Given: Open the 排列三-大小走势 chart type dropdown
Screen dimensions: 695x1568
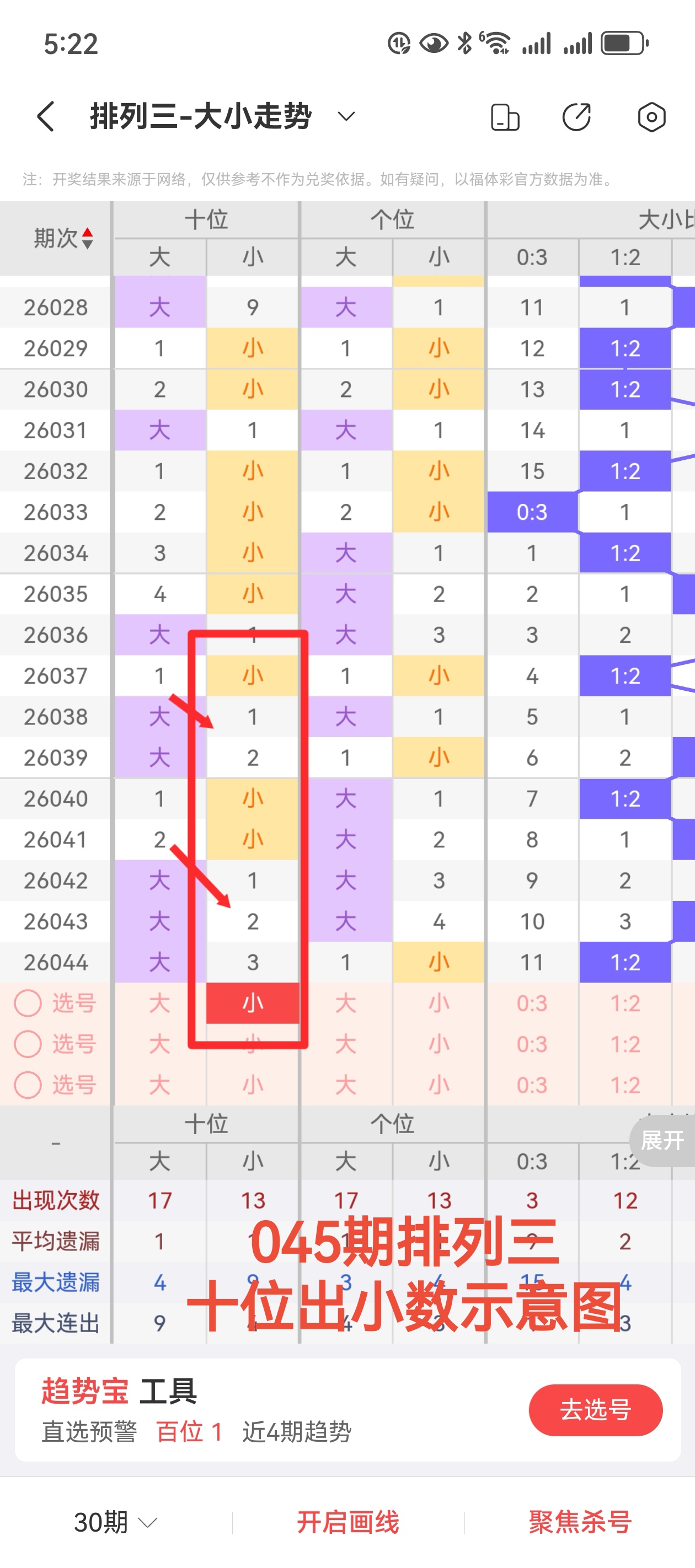Looking at the screenshot, I should tap(346, 116).
